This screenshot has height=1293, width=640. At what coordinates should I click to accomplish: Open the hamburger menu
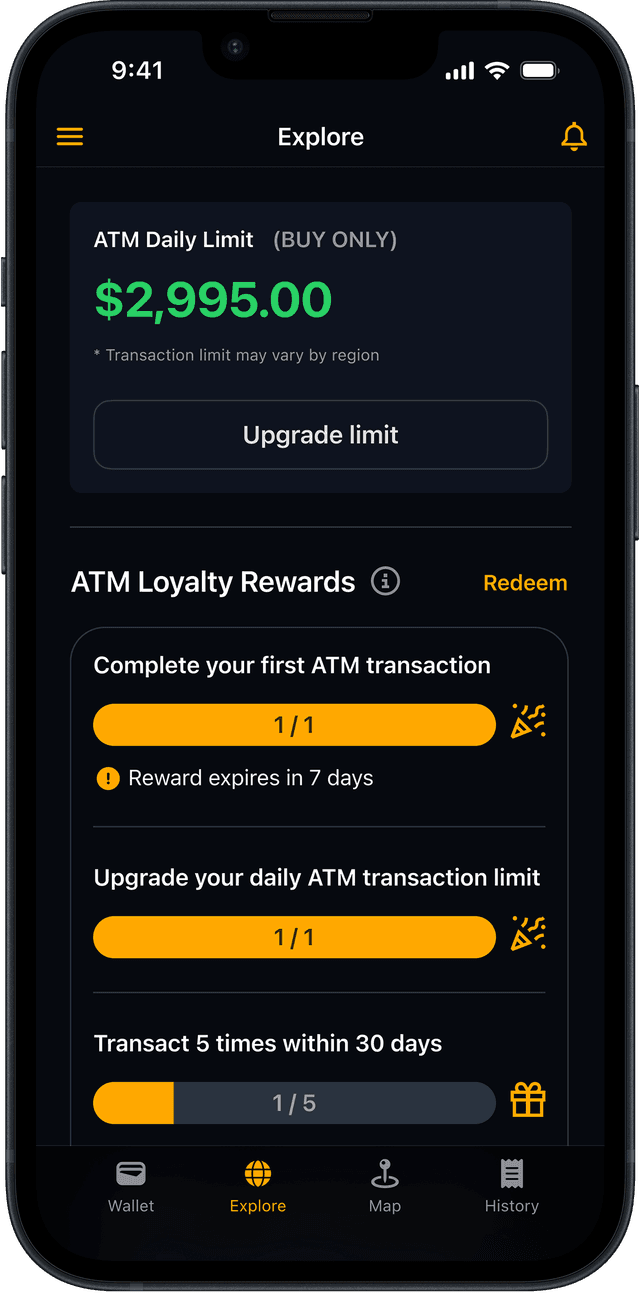point(70,137)
